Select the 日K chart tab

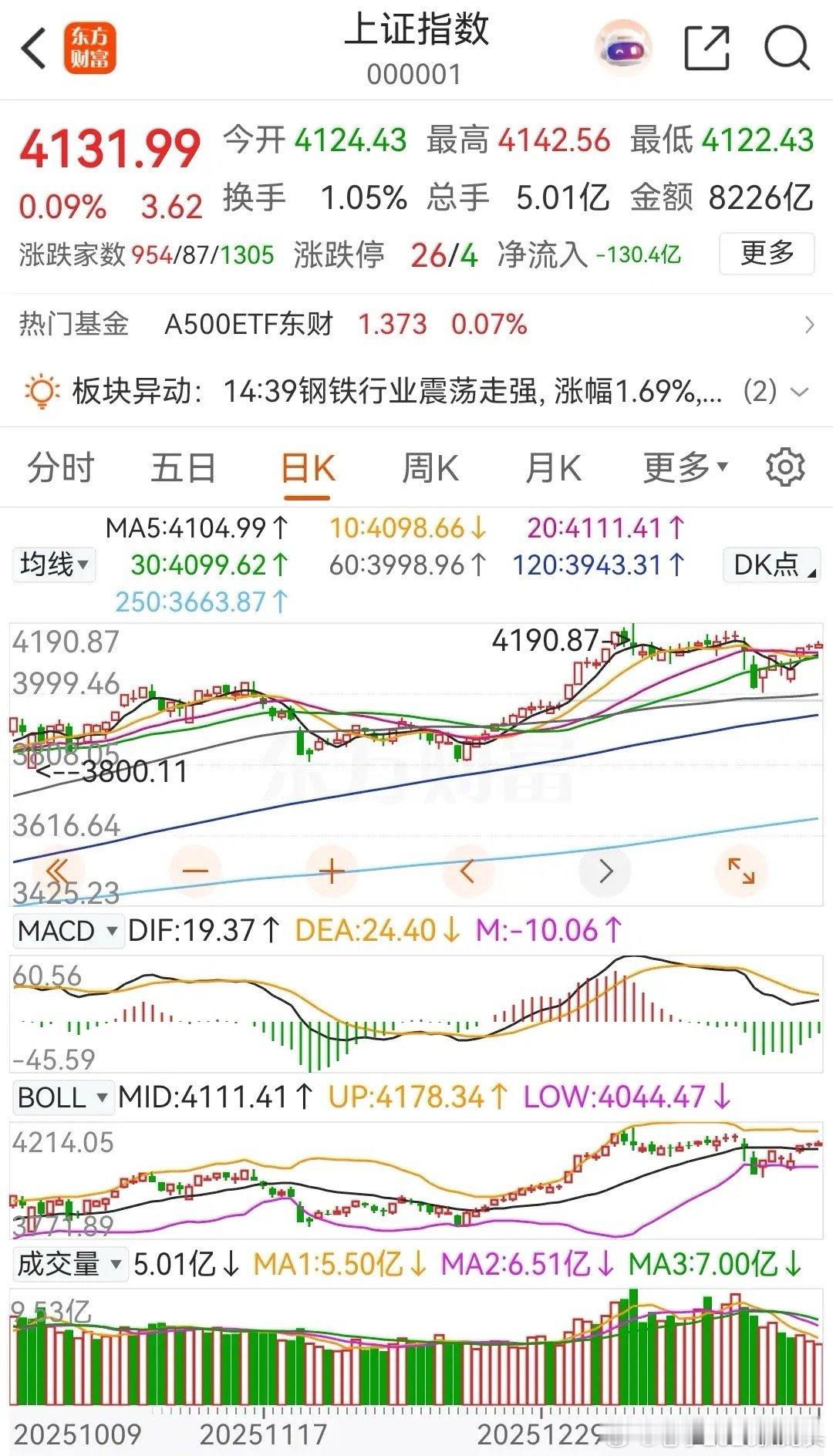click(307, 468)
